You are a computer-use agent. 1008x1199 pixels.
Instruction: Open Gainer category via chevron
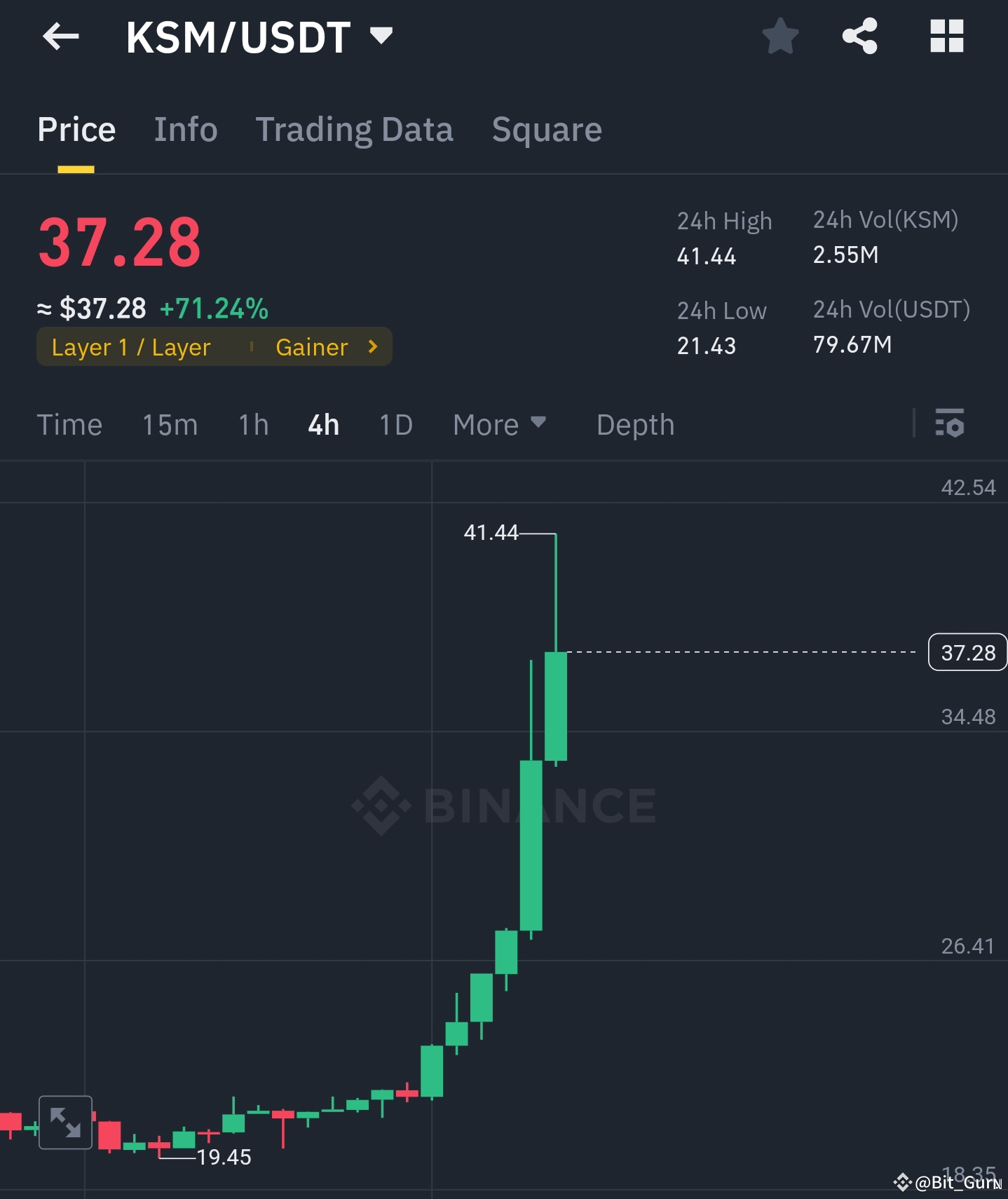372,346
